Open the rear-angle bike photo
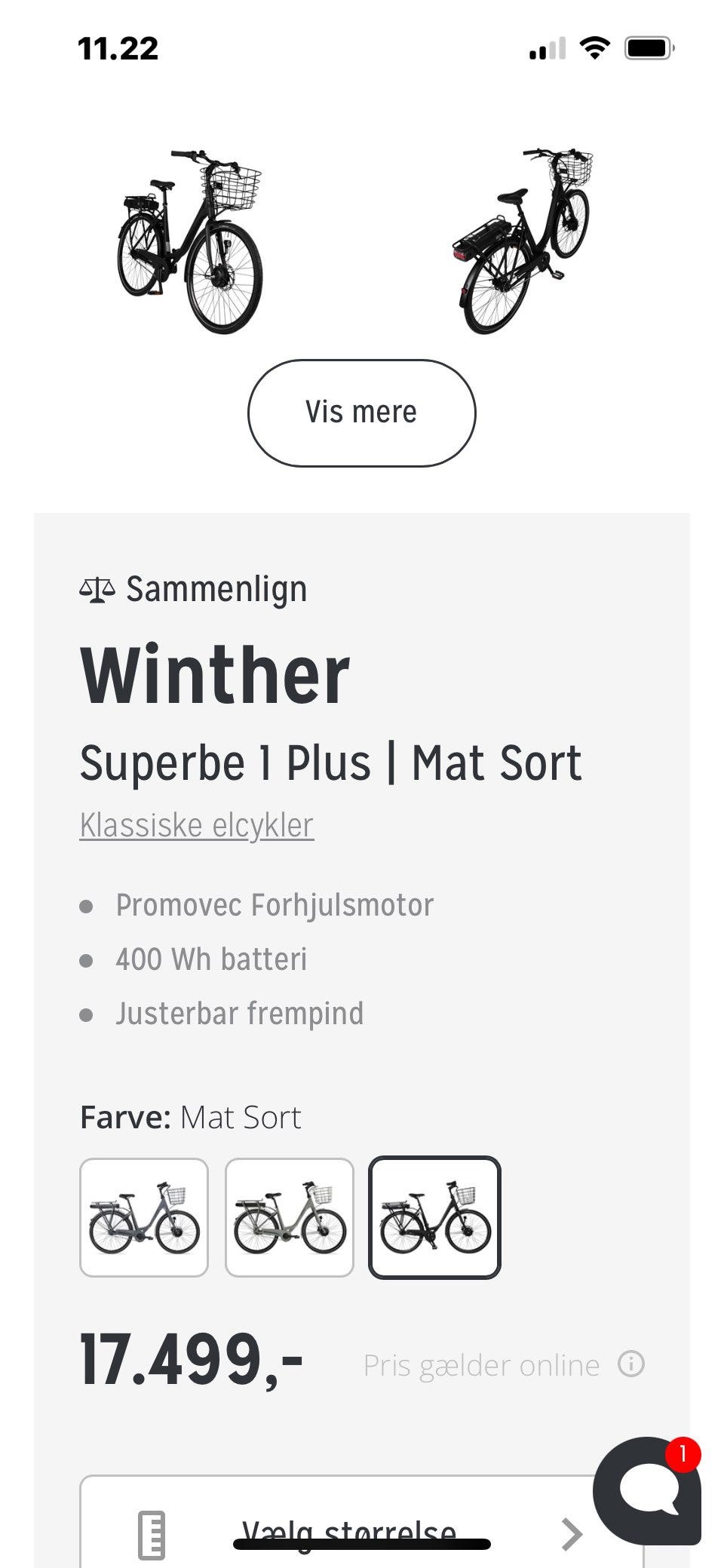This screenshot has width=724, height=1568. [x=522, y=241]
